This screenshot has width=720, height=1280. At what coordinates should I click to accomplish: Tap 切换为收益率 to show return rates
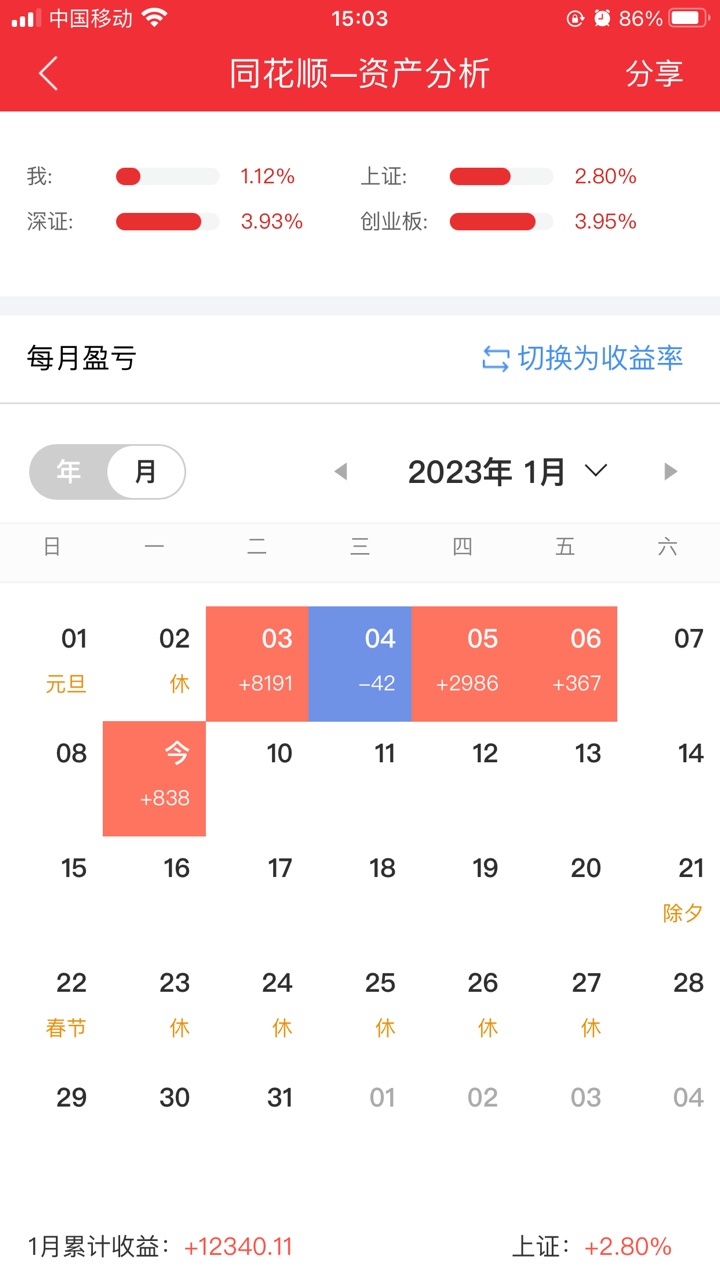coord(583,358)
